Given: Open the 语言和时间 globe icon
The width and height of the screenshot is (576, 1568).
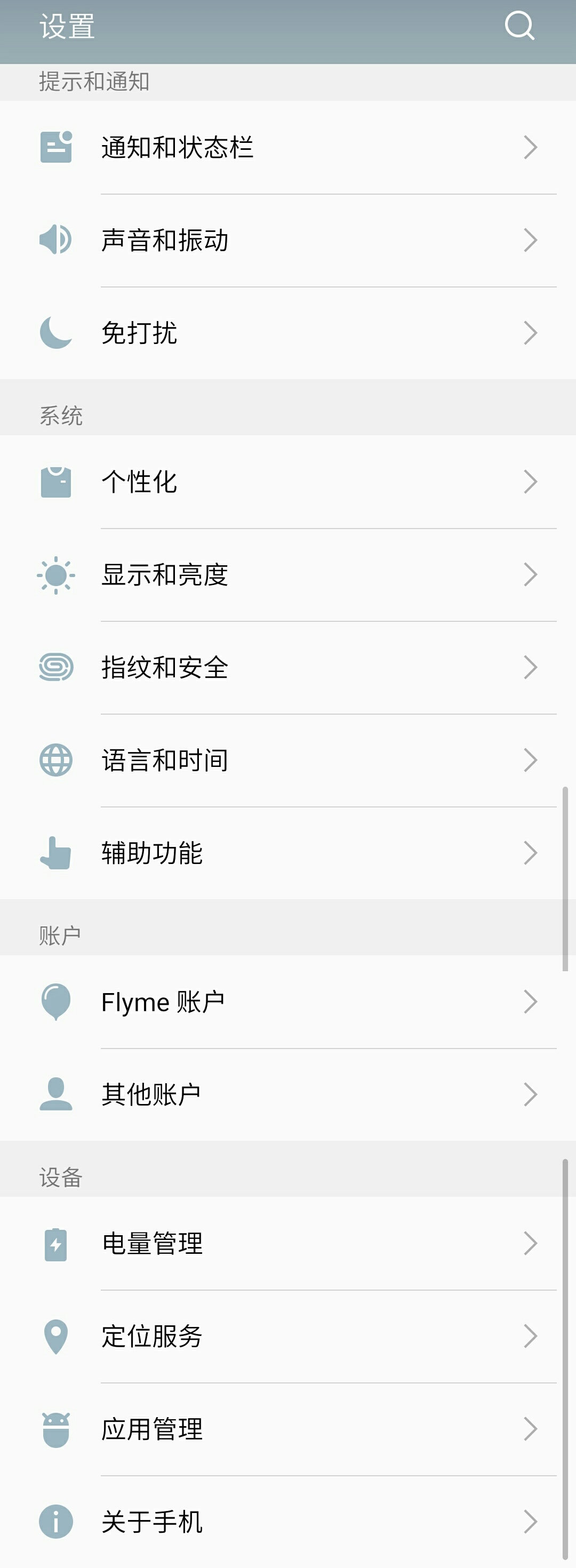Looking at the screenshot, I should (56, 759).
